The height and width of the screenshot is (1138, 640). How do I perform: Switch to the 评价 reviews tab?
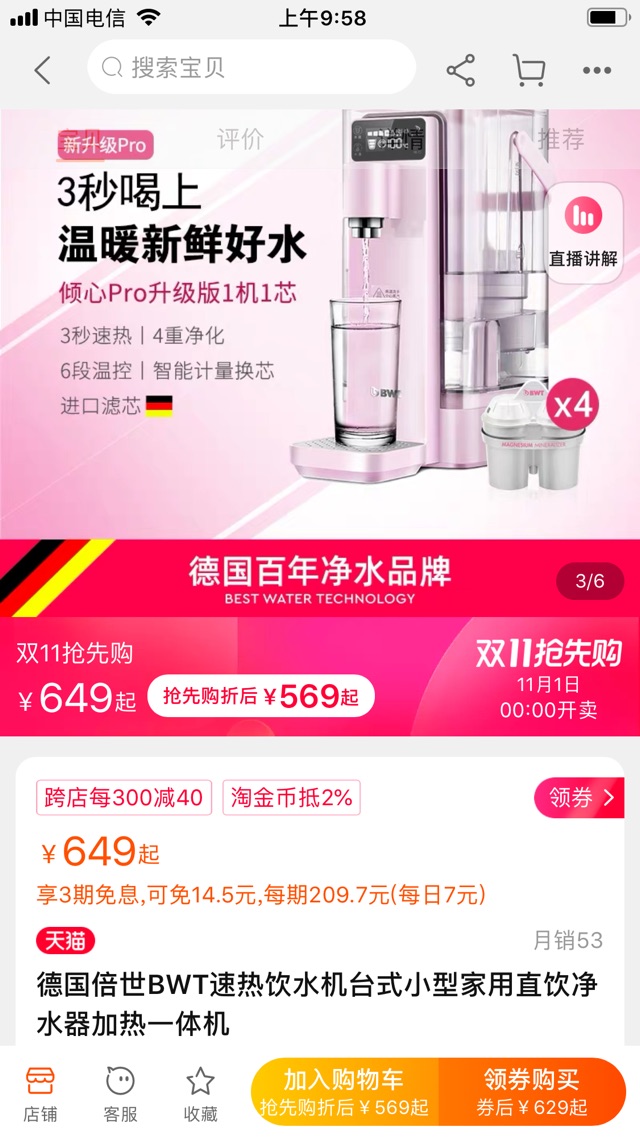[240, 139]
